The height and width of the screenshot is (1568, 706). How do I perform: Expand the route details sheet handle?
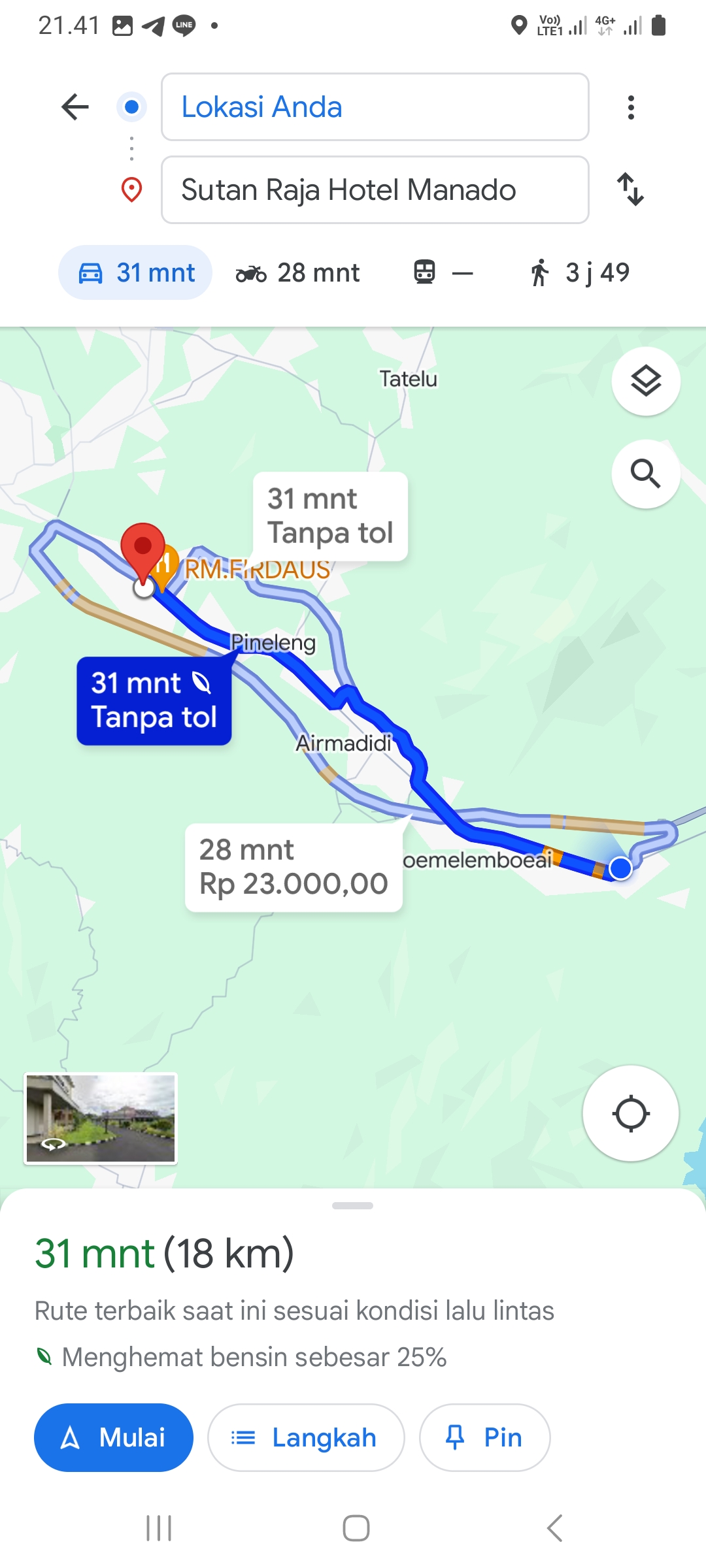pyautogui.click(x=352, y=1205)
